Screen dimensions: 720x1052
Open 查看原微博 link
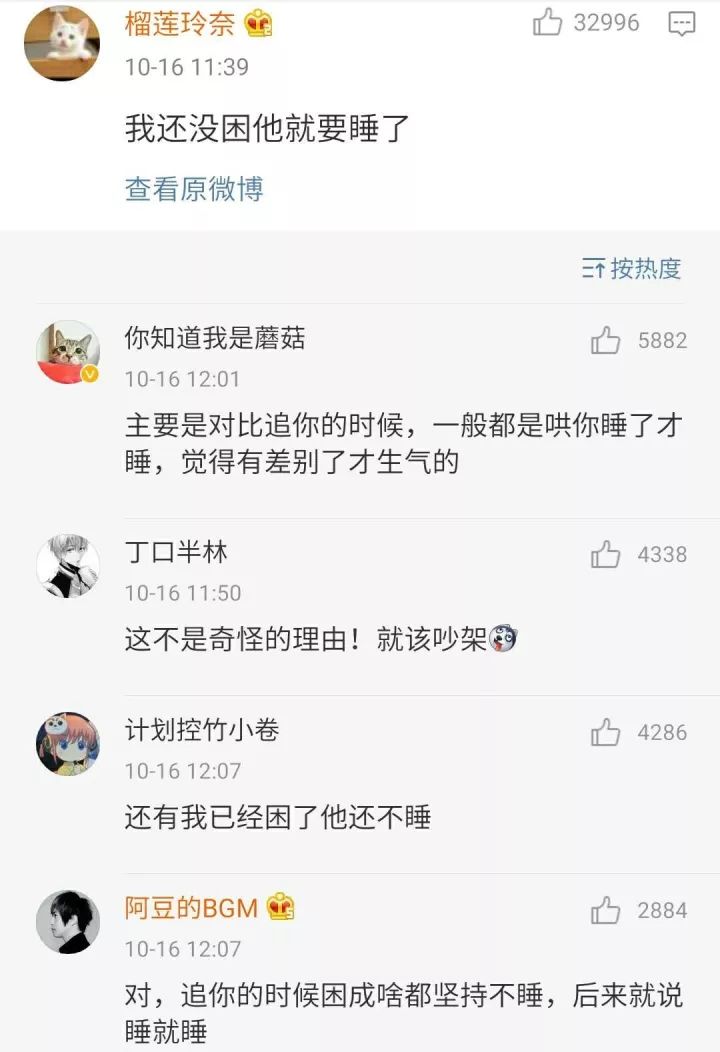[x=194, y=189]
